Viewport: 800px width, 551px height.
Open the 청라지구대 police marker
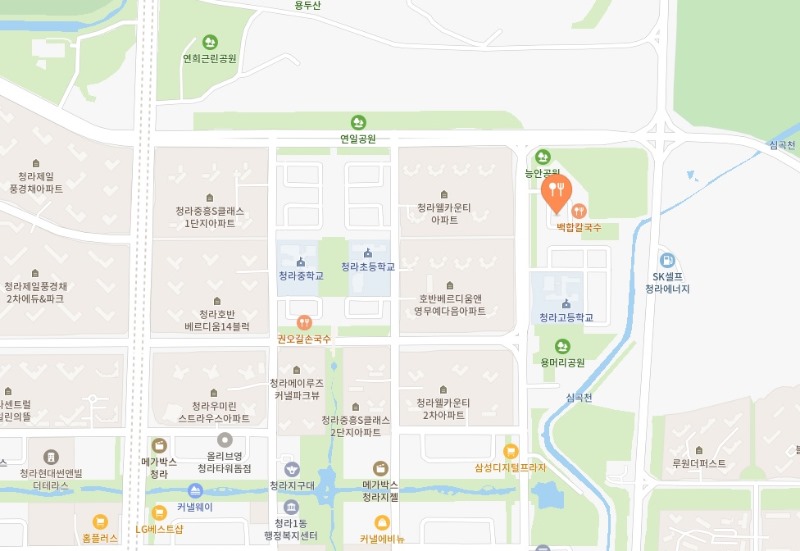291,468
